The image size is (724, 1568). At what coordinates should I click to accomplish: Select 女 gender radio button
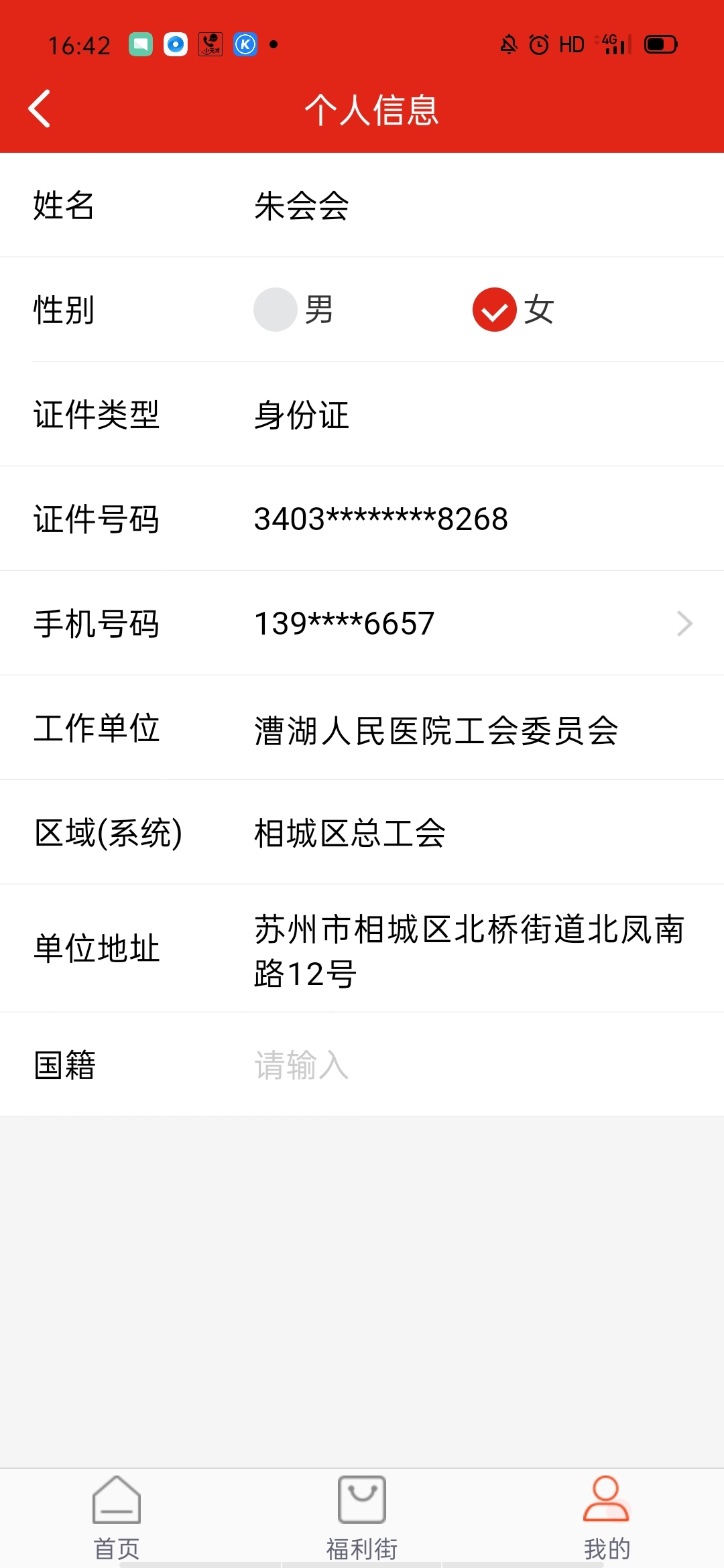495,310
